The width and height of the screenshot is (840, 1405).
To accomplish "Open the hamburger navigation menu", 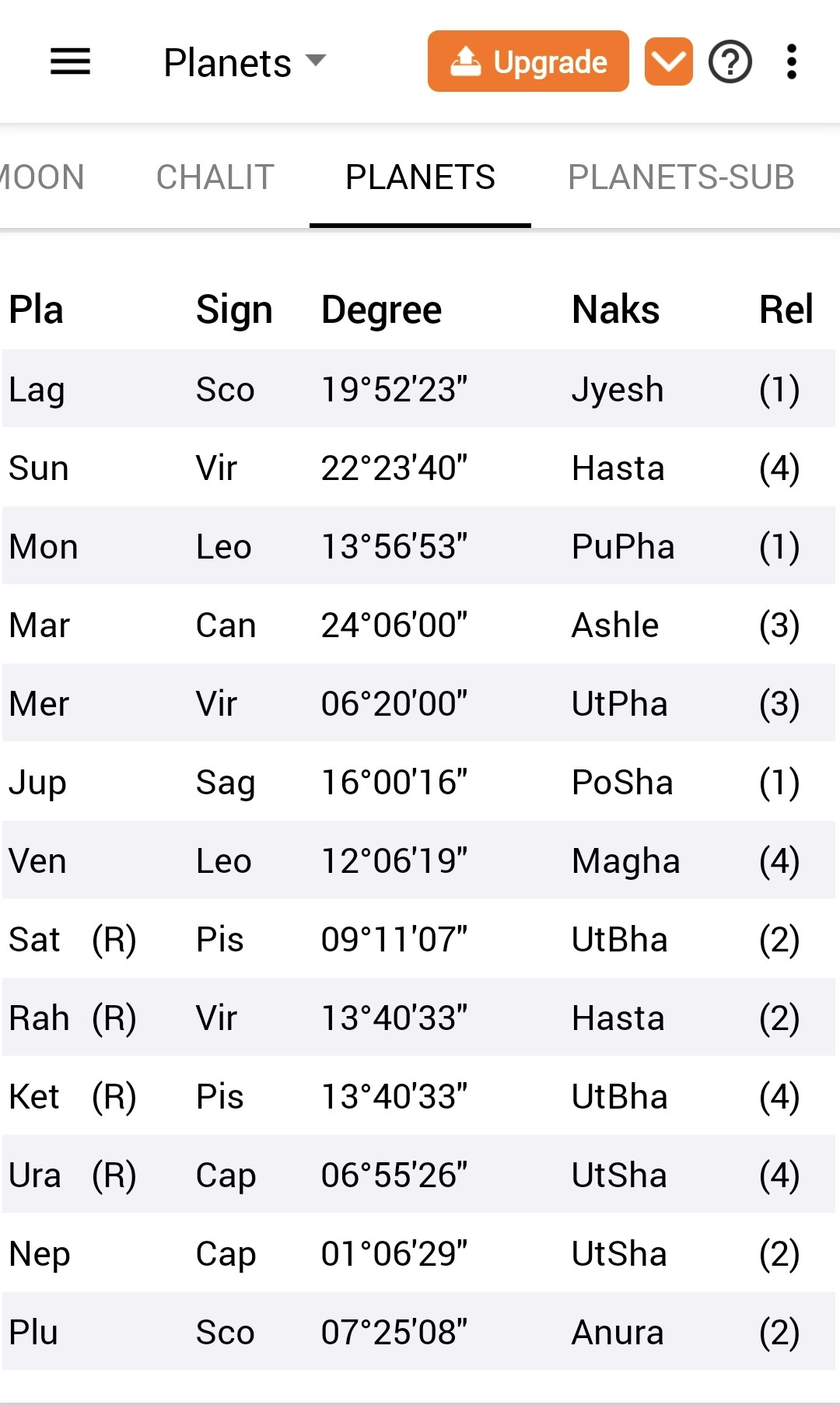I will [x=70, y=61].
